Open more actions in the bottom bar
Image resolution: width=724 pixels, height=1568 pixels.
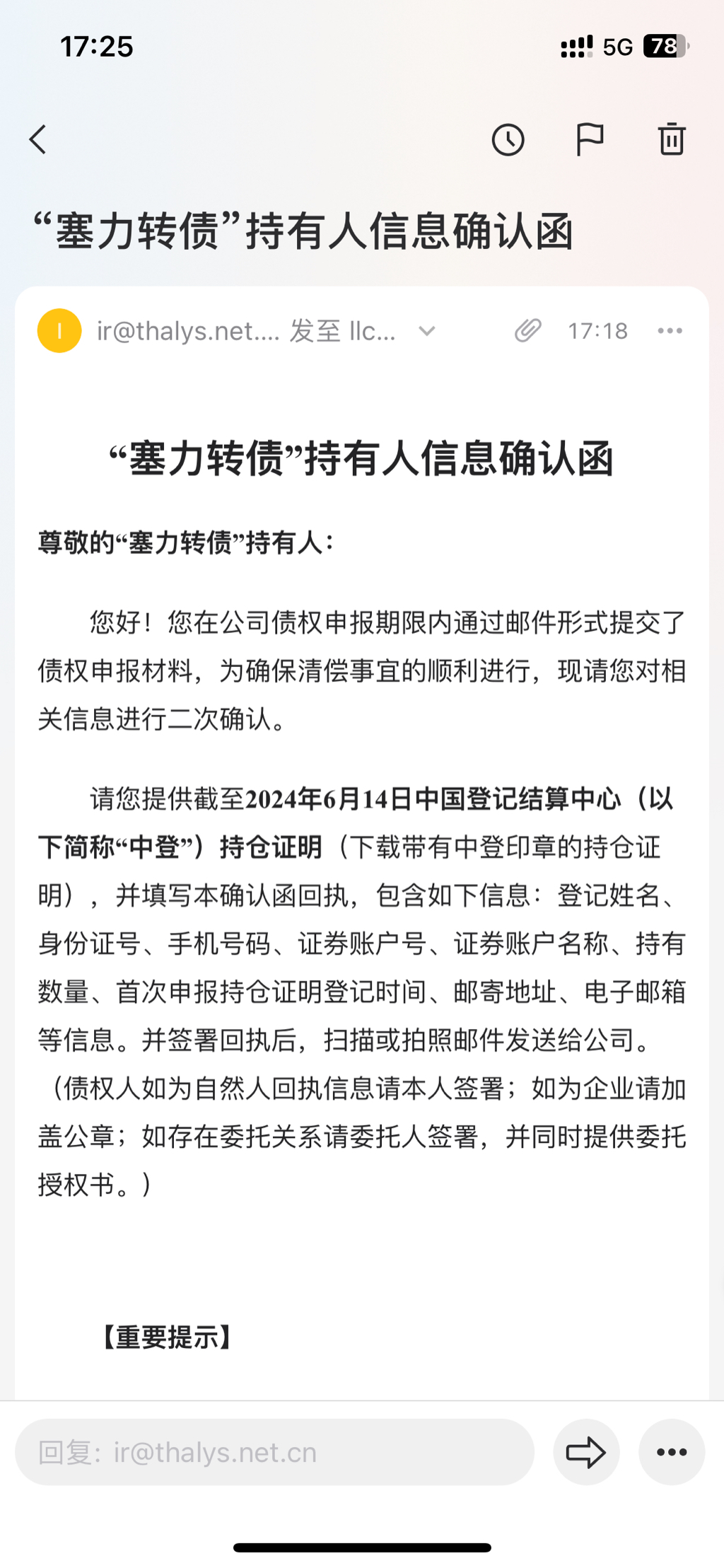(x=672, y=1452)
